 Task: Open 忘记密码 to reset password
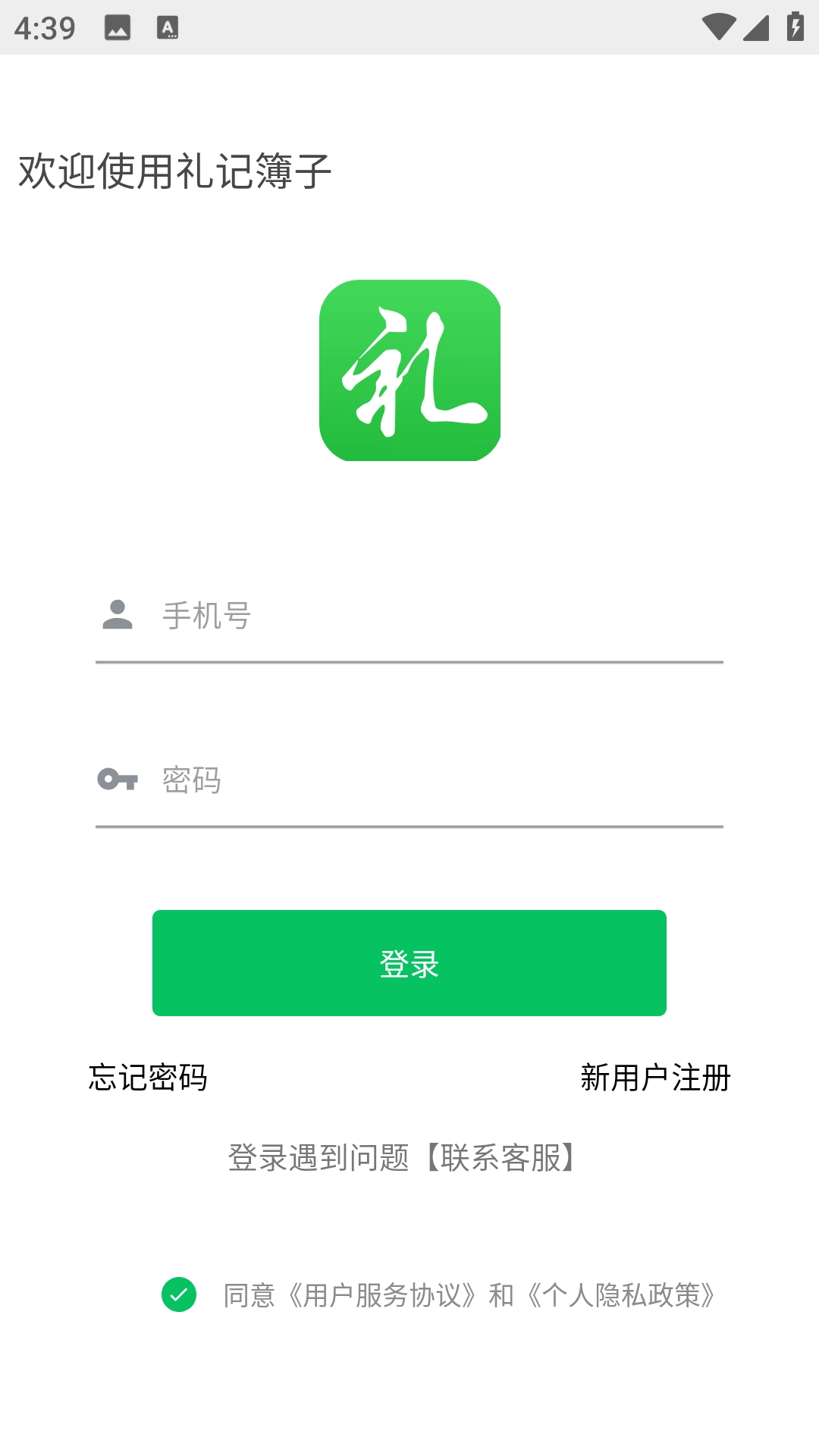[148, 1078]
